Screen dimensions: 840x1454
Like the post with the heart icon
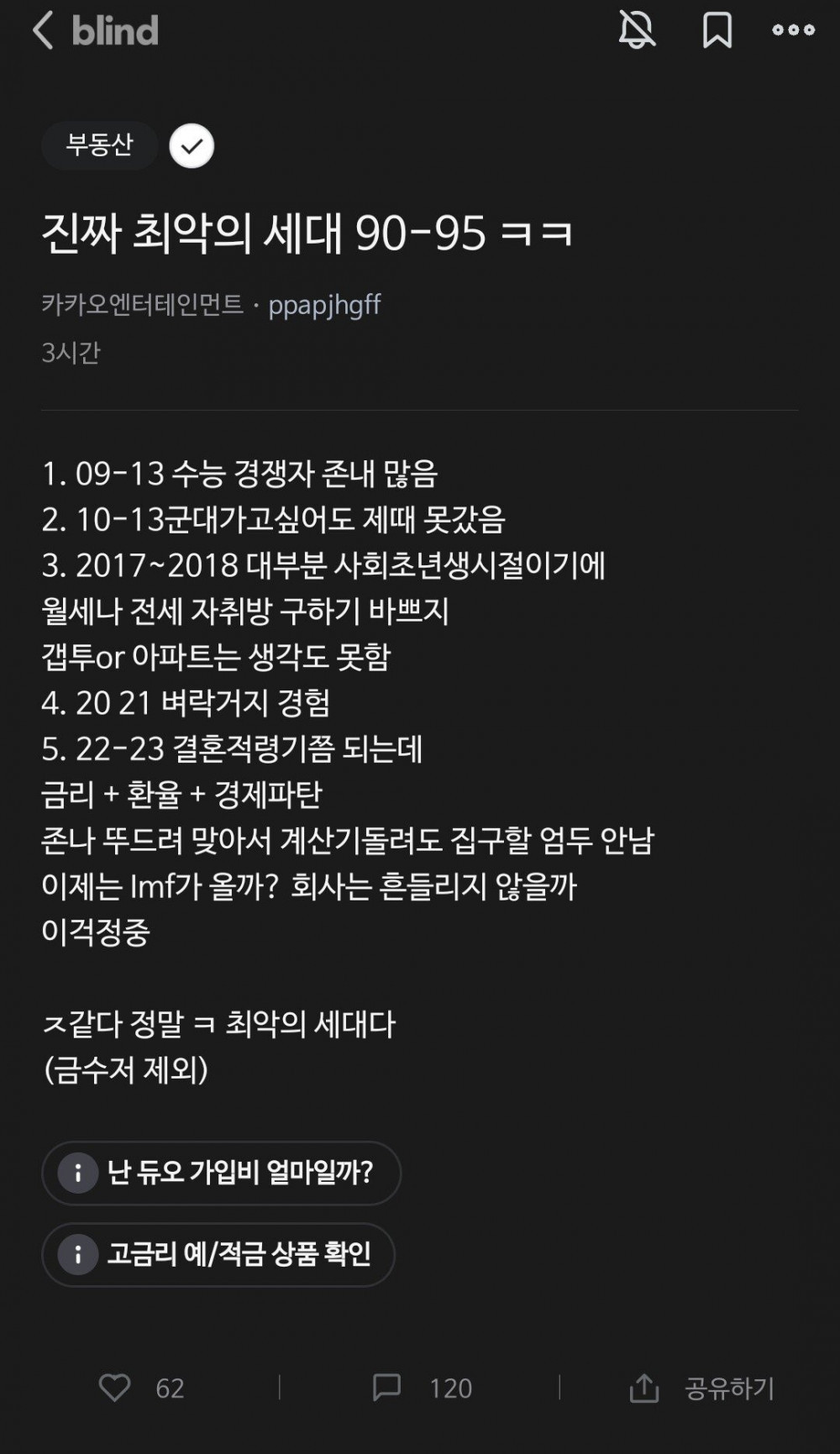(115, 1388)
